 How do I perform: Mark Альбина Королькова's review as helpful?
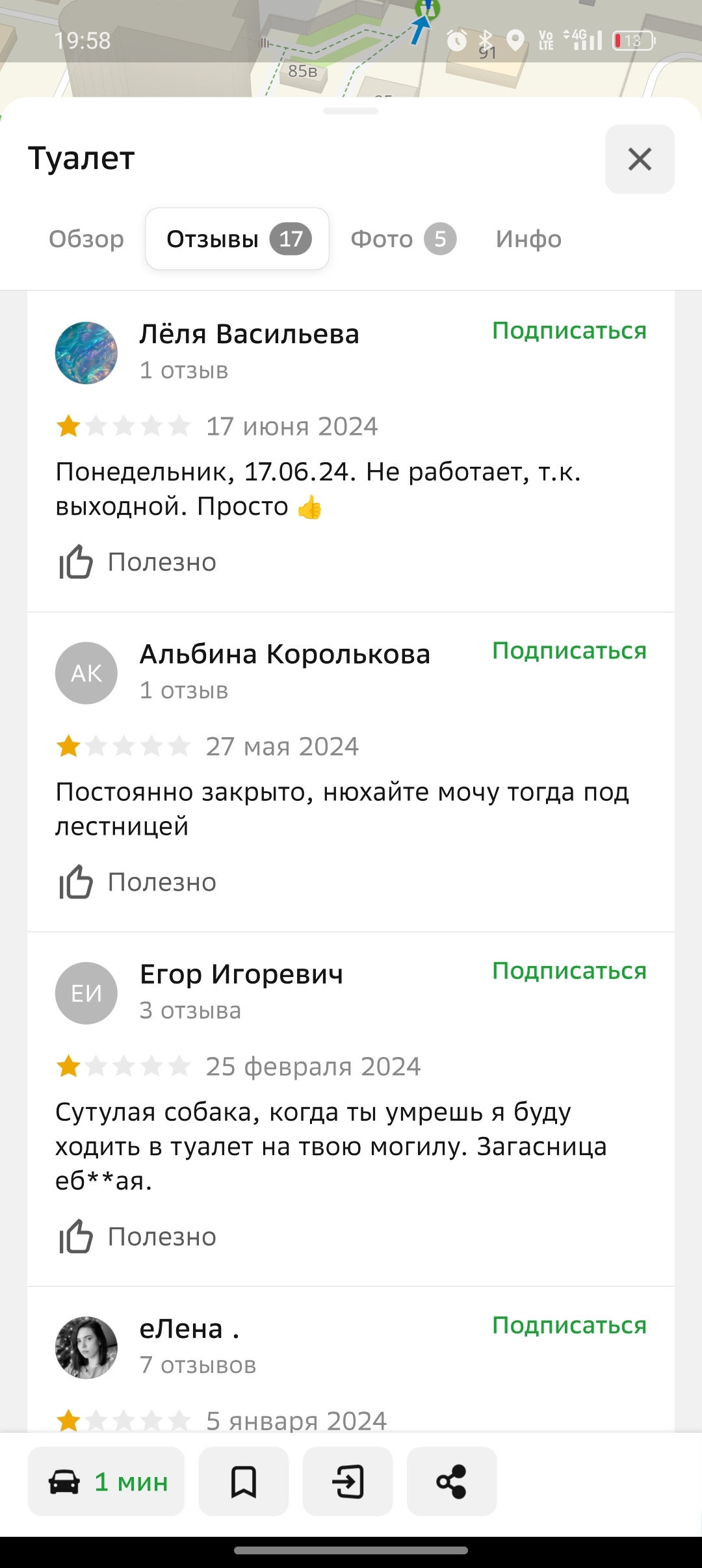click(x=138, y=882)
